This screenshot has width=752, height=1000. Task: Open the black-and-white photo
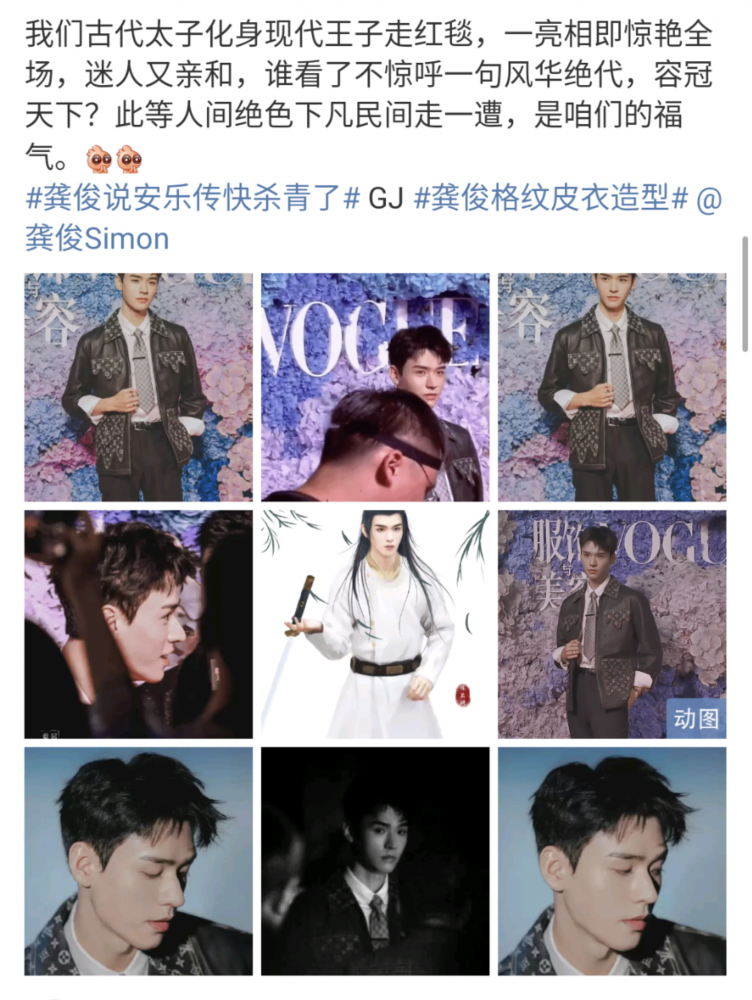coord(375,861)
